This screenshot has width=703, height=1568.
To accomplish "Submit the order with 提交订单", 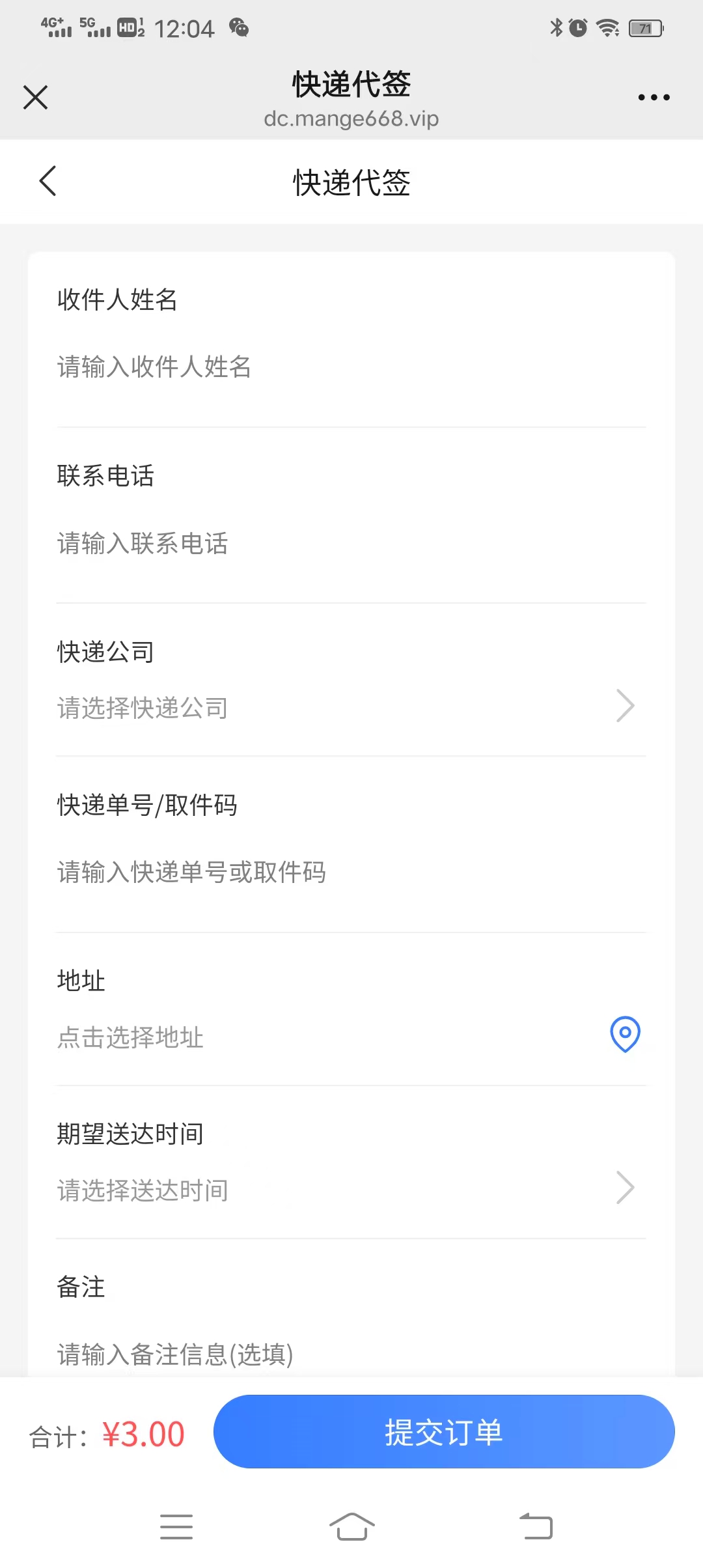I will point(444,1432).
